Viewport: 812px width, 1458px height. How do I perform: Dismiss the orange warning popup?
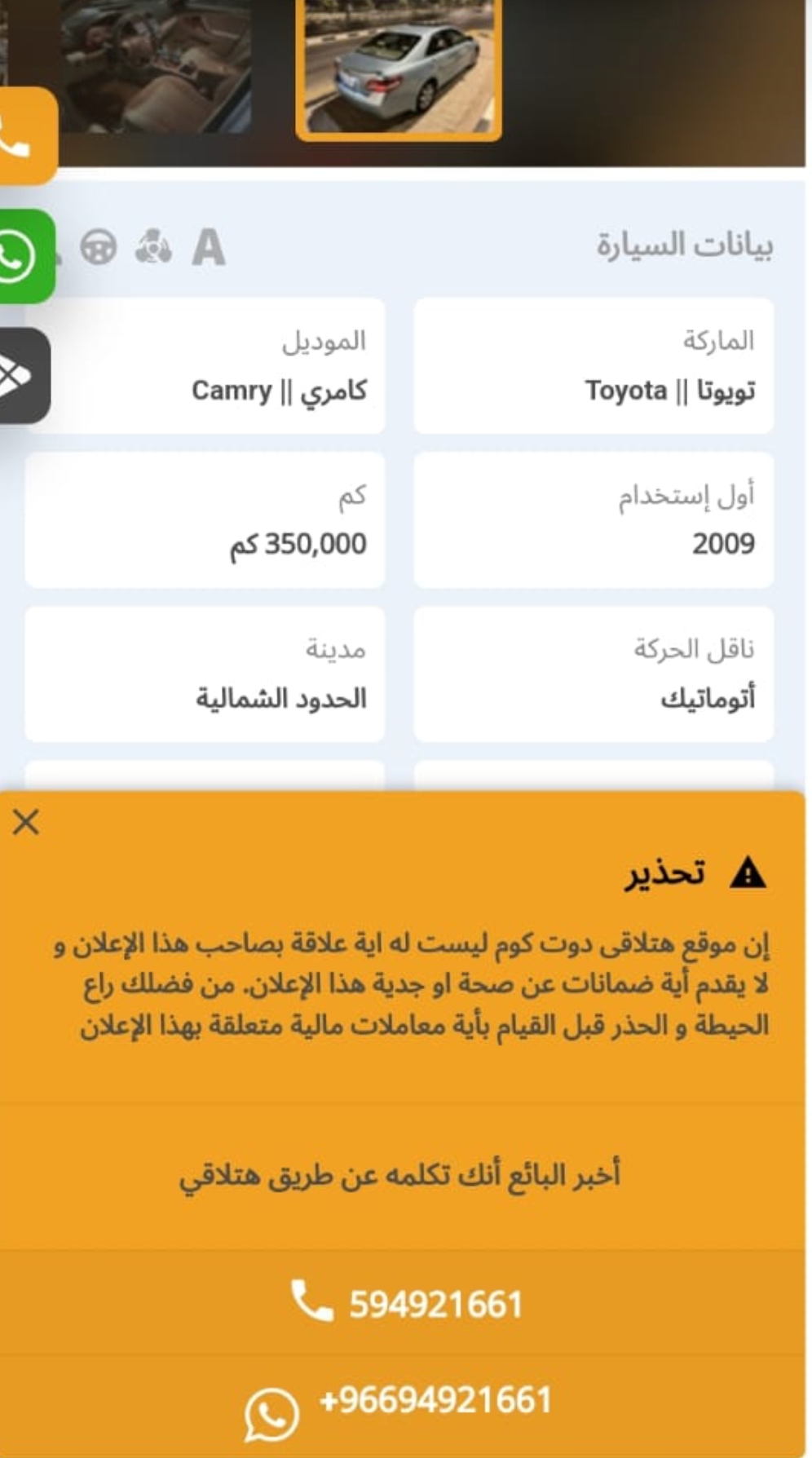coord(26,822)
